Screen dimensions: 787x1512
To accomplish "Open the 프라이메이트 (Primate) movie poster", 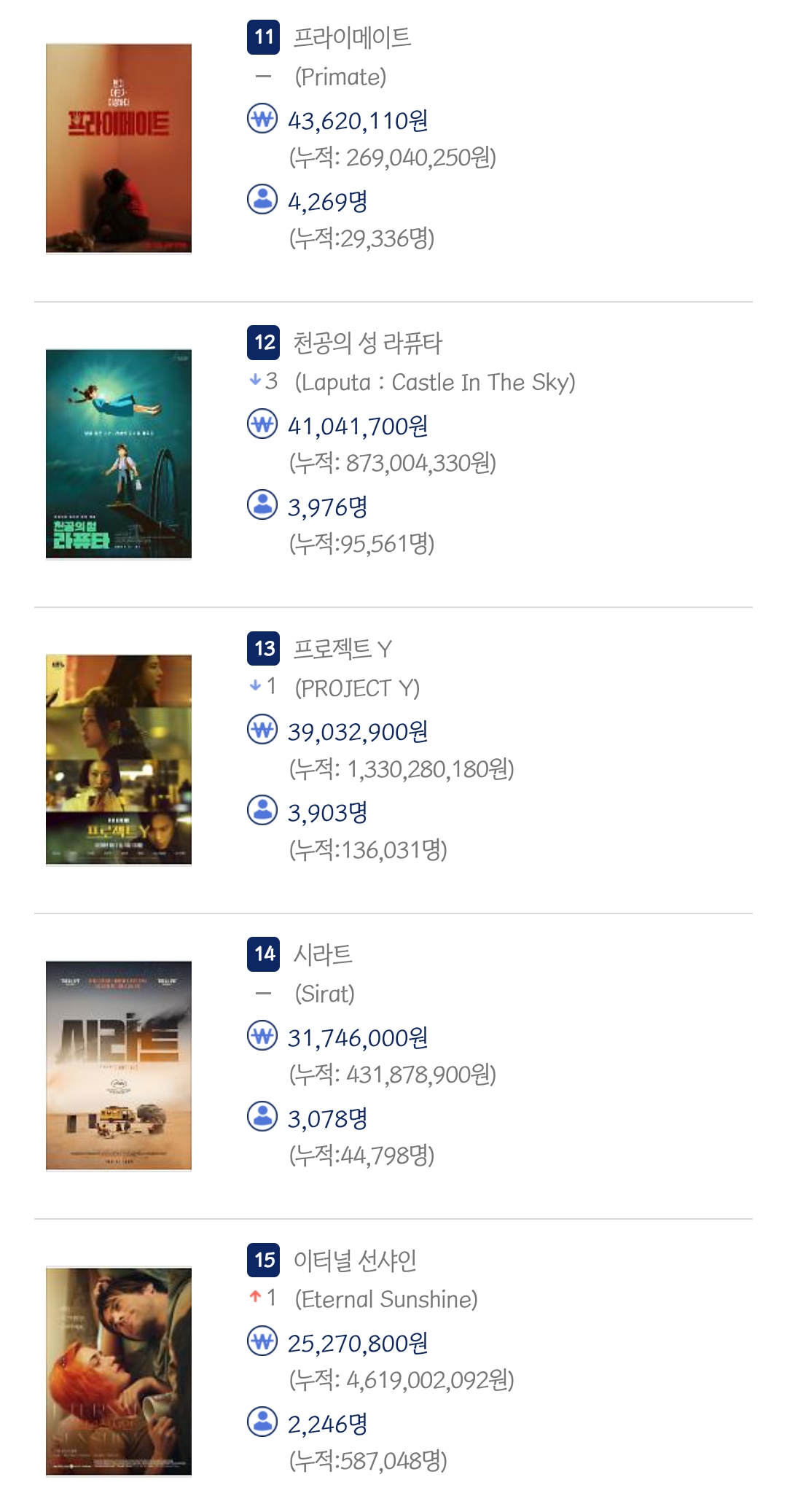I will click(119, 148).
